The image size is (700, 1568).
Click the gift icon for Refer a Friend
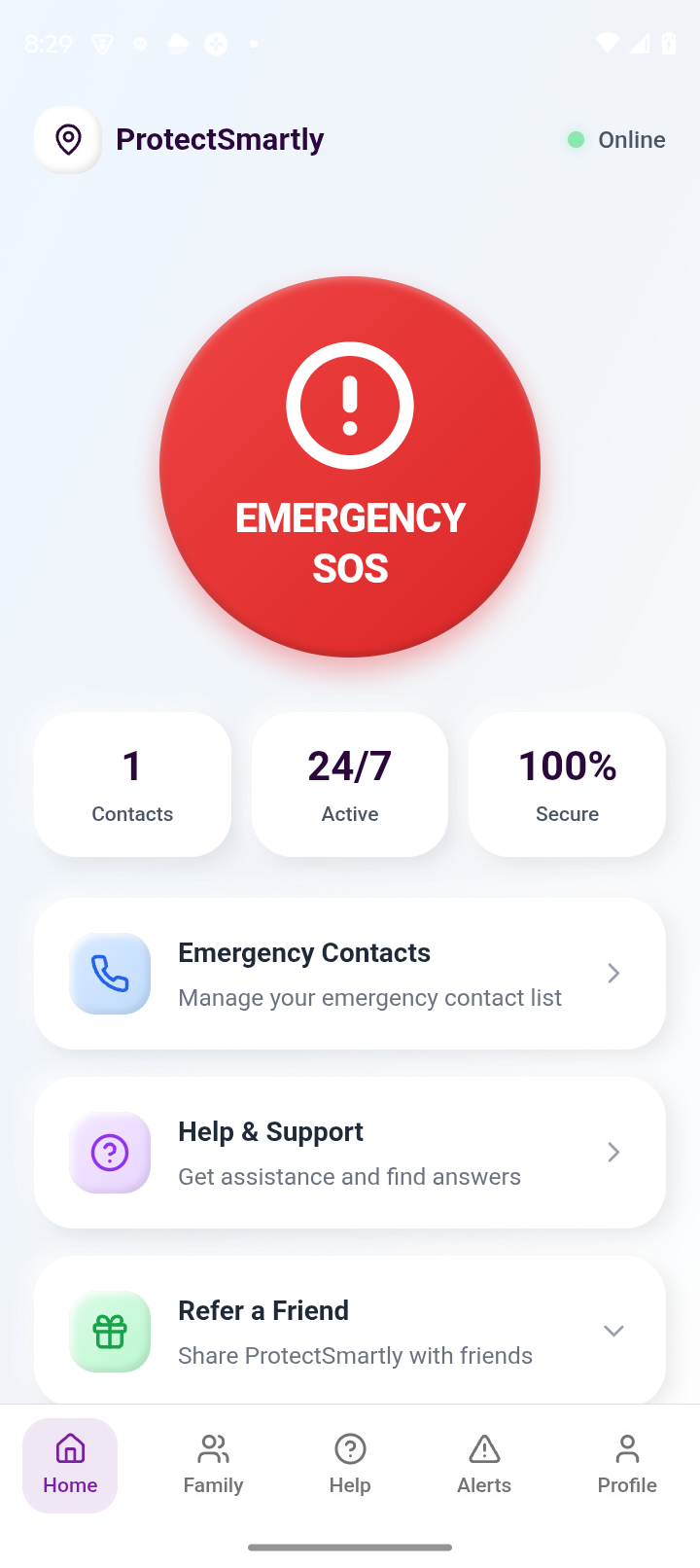[x=110, y=1332]
